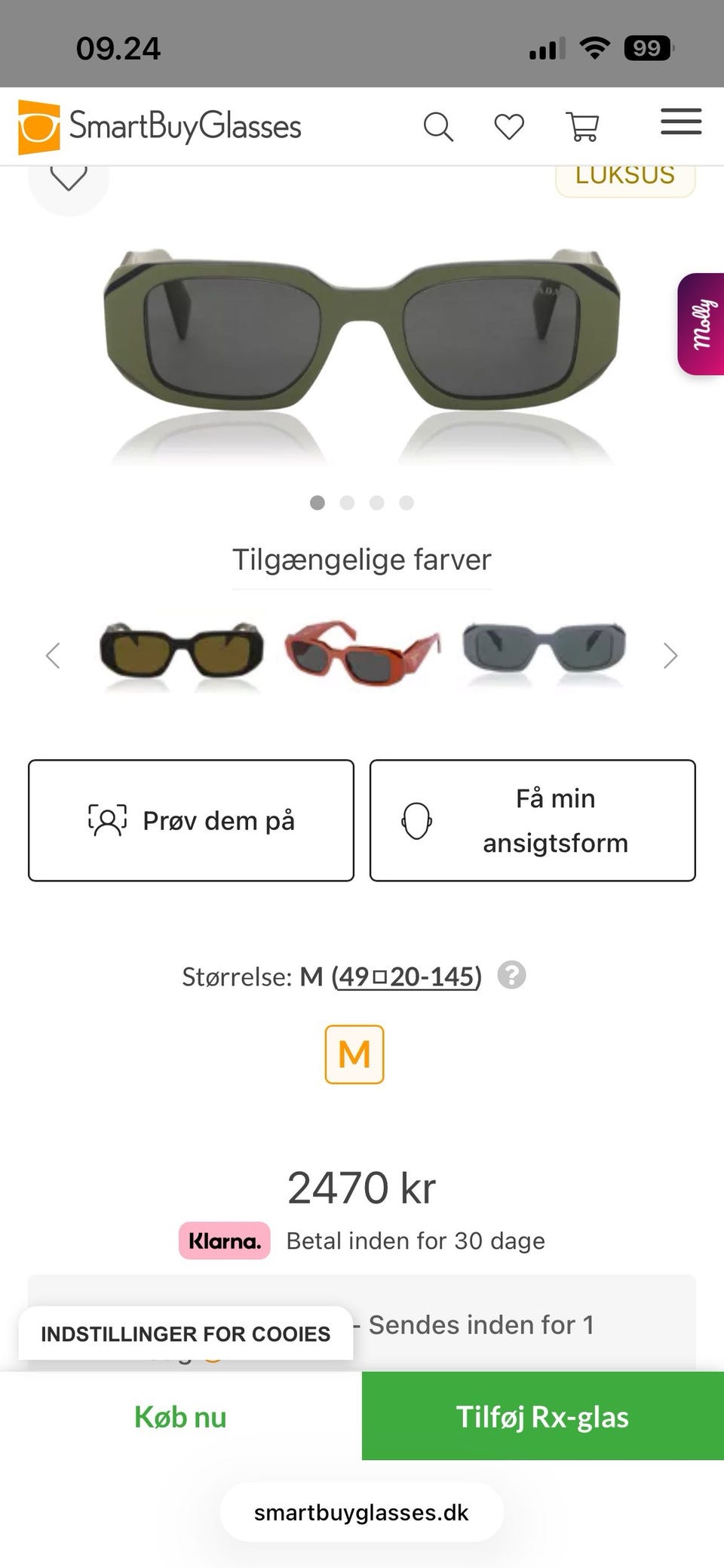
Task: Open Indstillinger for cookies
Action: click(186, 1333)
